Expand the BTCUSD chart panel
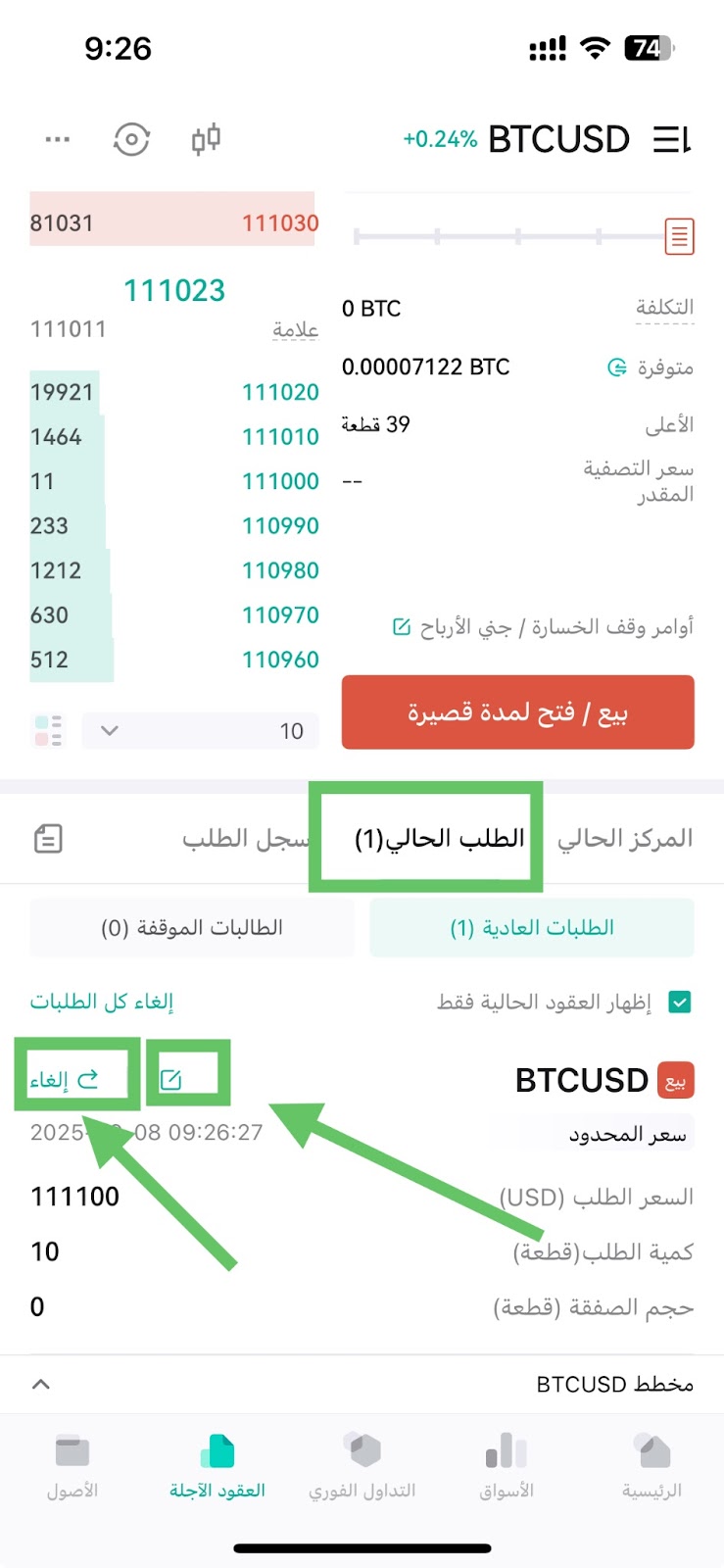Screen dimensions: 724x1568 41,1385
